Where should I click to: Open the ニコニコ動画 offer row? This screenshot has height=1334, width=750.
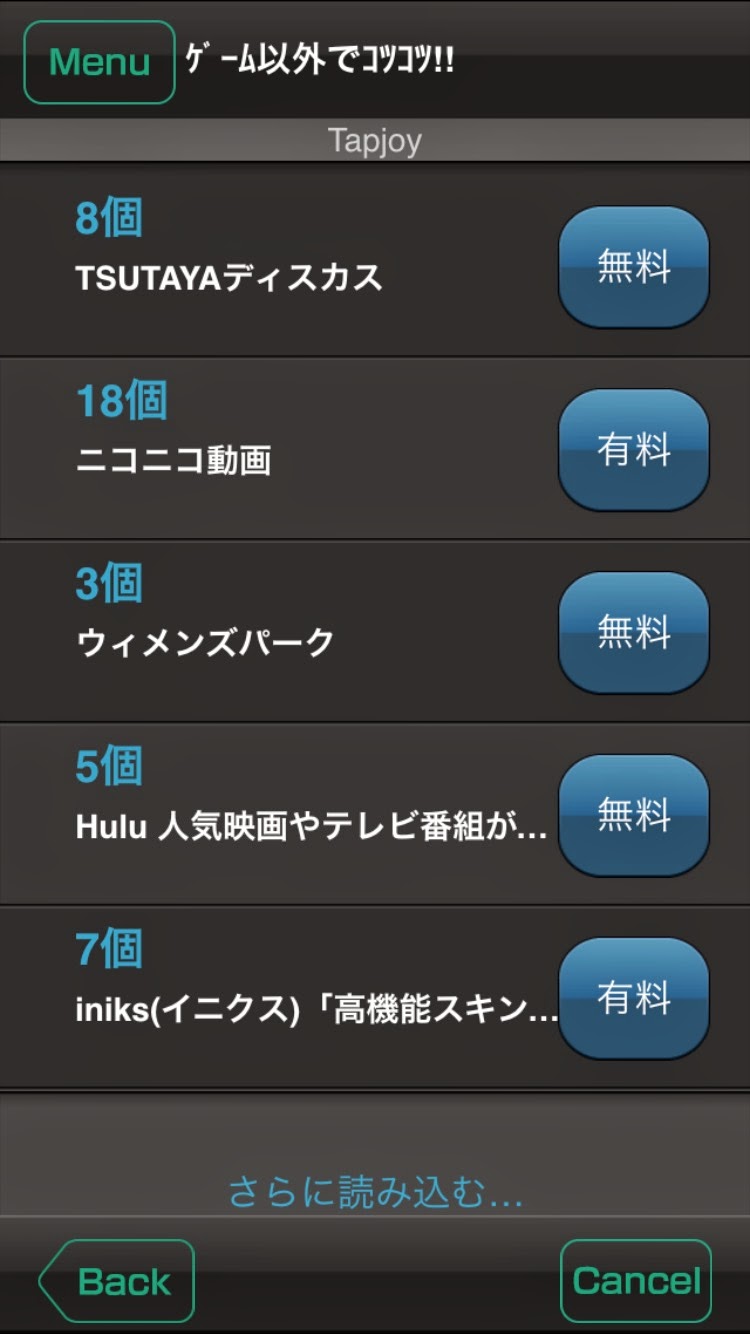tap(375, 449)
